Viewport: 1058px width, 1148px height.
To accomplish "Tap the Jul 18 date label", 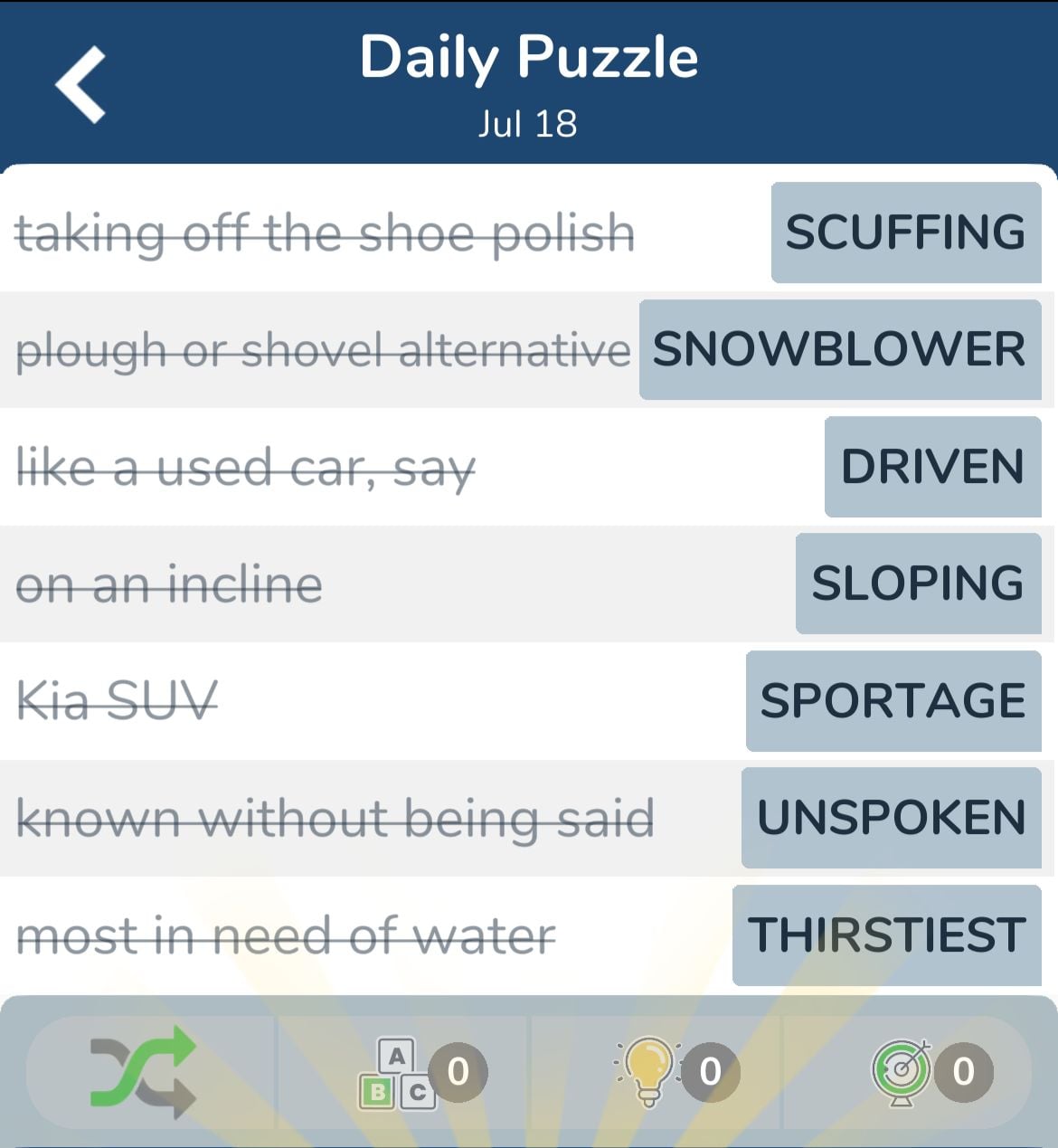I will [x=528, y=126].
